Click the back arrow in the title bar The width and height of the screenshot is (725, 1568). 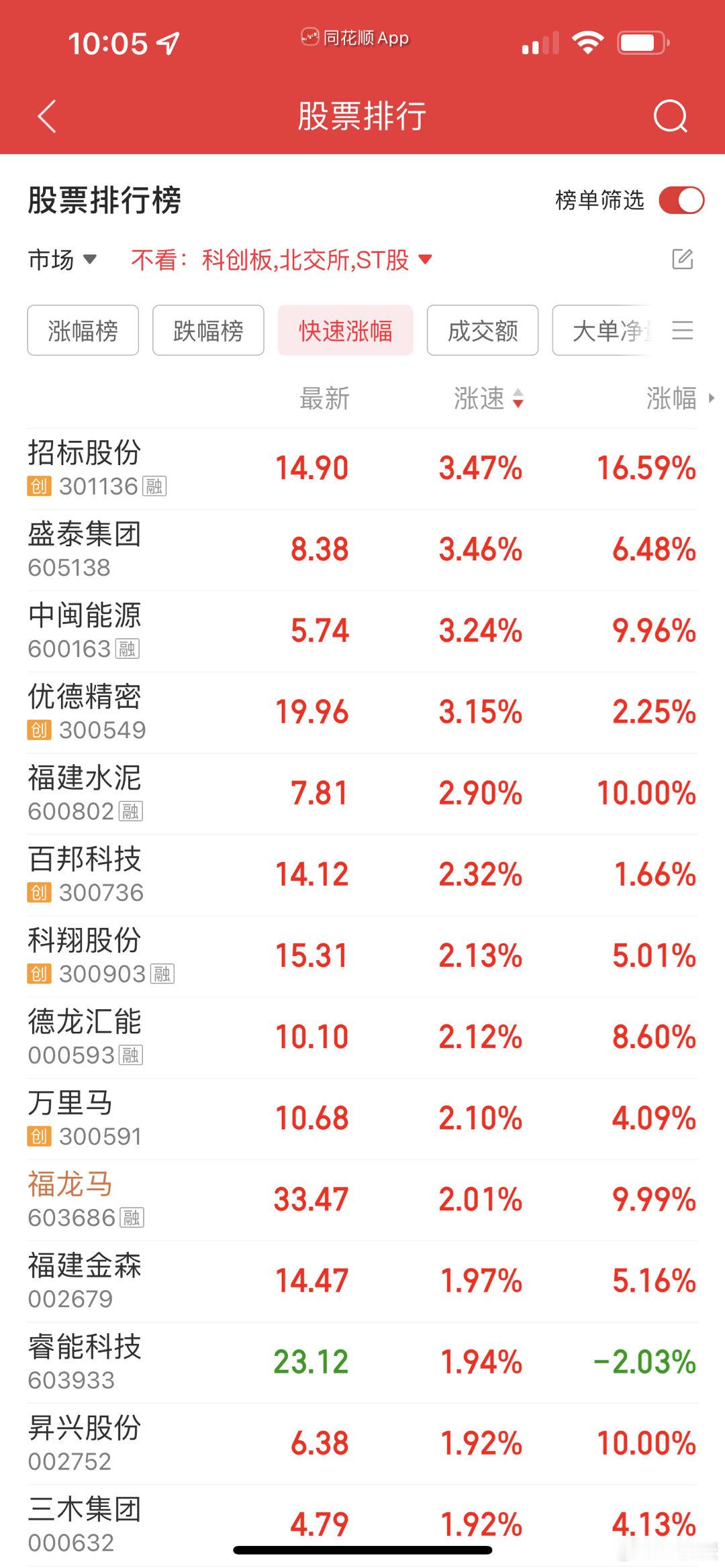click(46, 117)
